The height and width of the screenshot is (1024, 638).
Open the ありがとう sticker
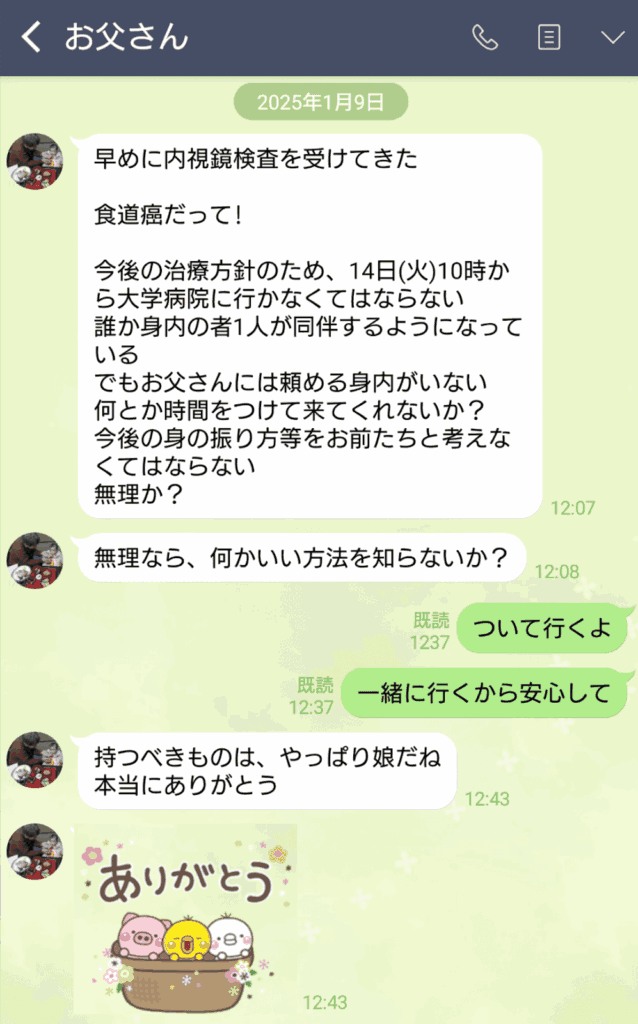[188, 918]
